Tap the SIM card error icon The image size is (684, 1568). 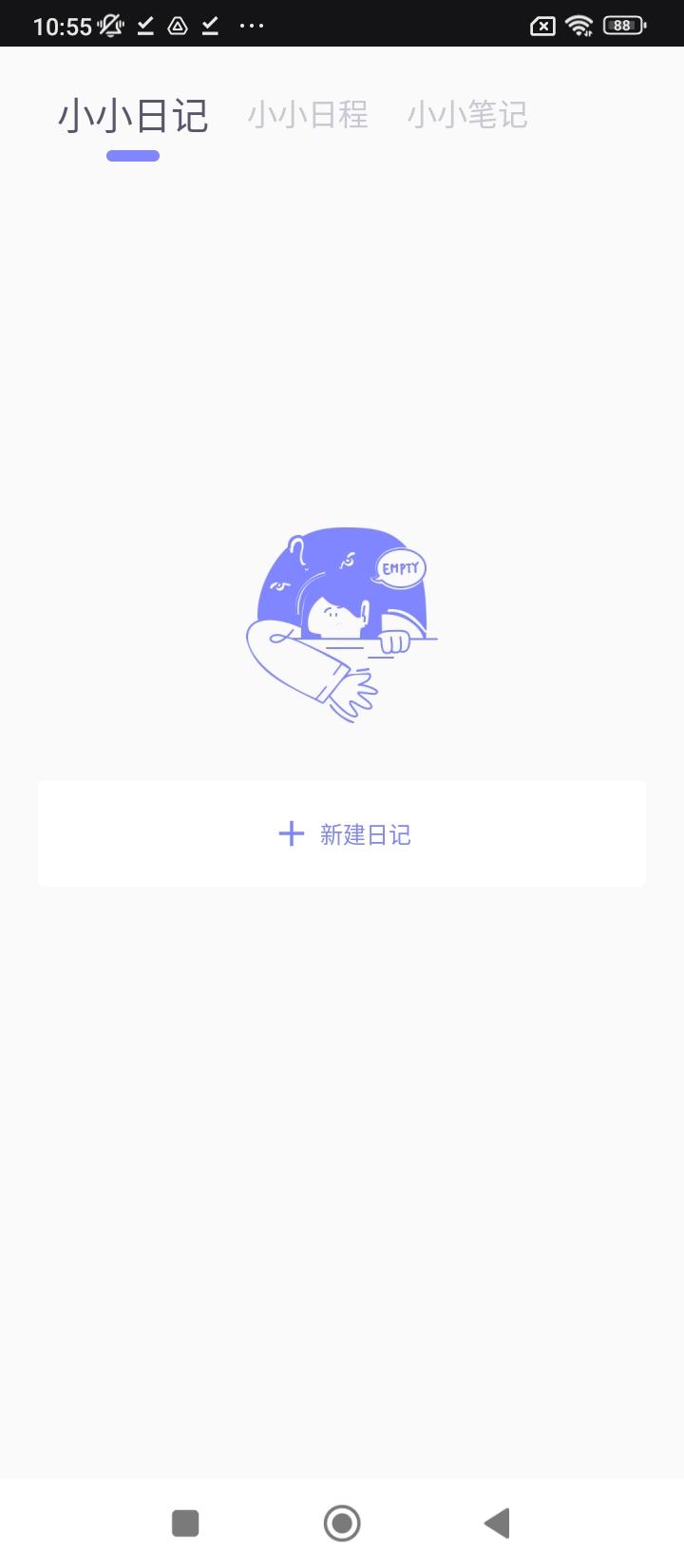[541, 25]
